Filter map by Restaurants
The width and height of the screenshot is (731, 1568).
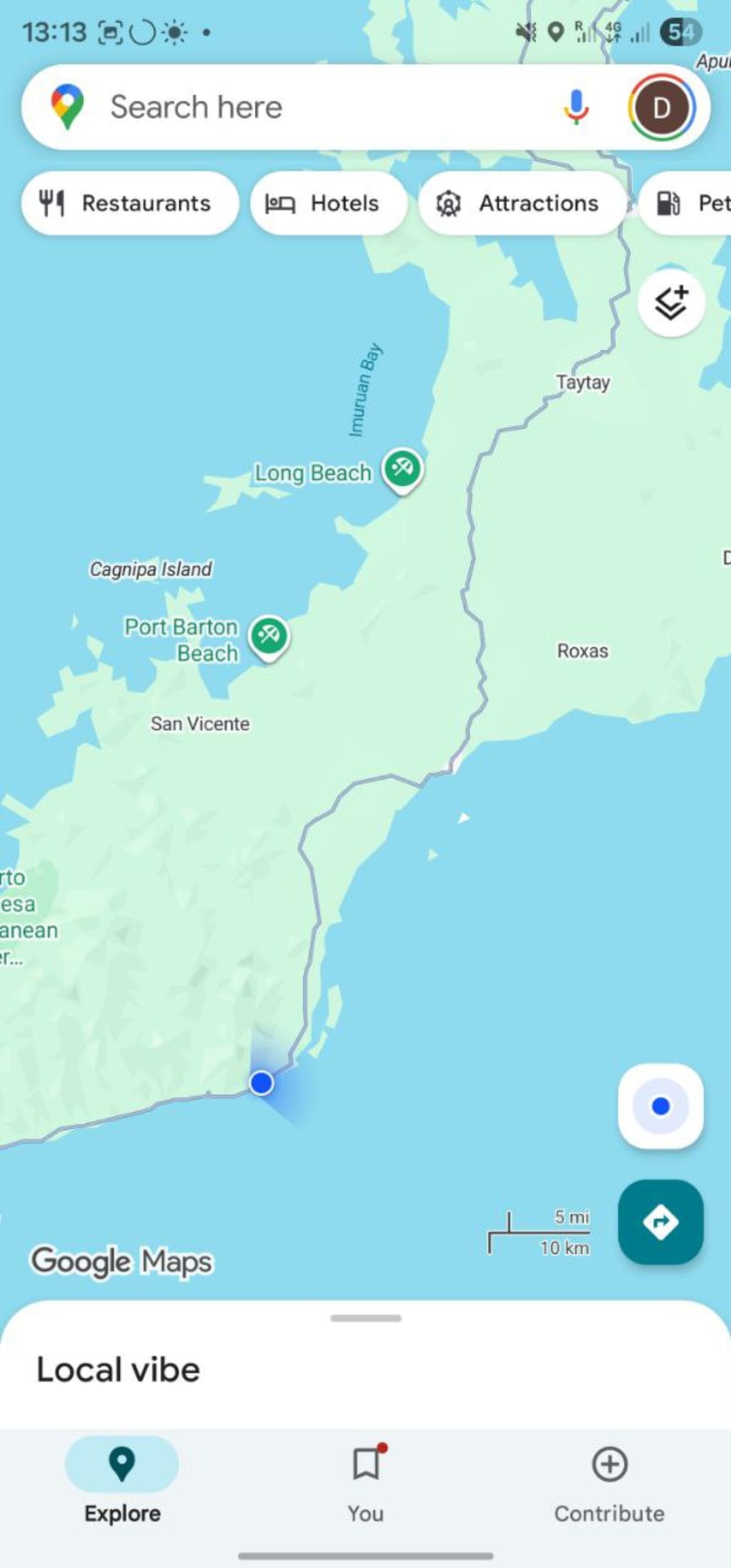click(130, 203)
